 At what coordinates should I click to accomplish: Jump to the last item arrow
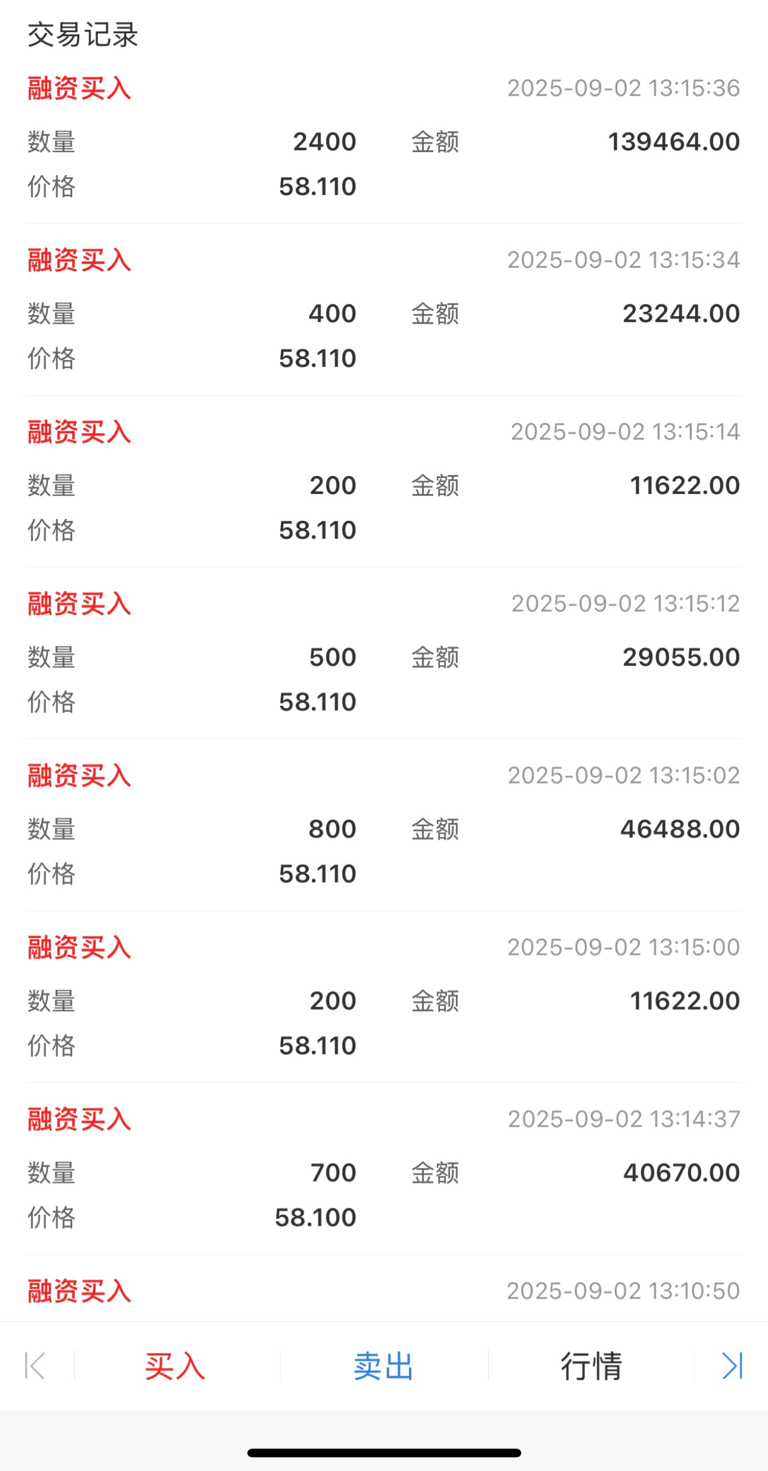pyautogui.click(x=732, y=1366)
